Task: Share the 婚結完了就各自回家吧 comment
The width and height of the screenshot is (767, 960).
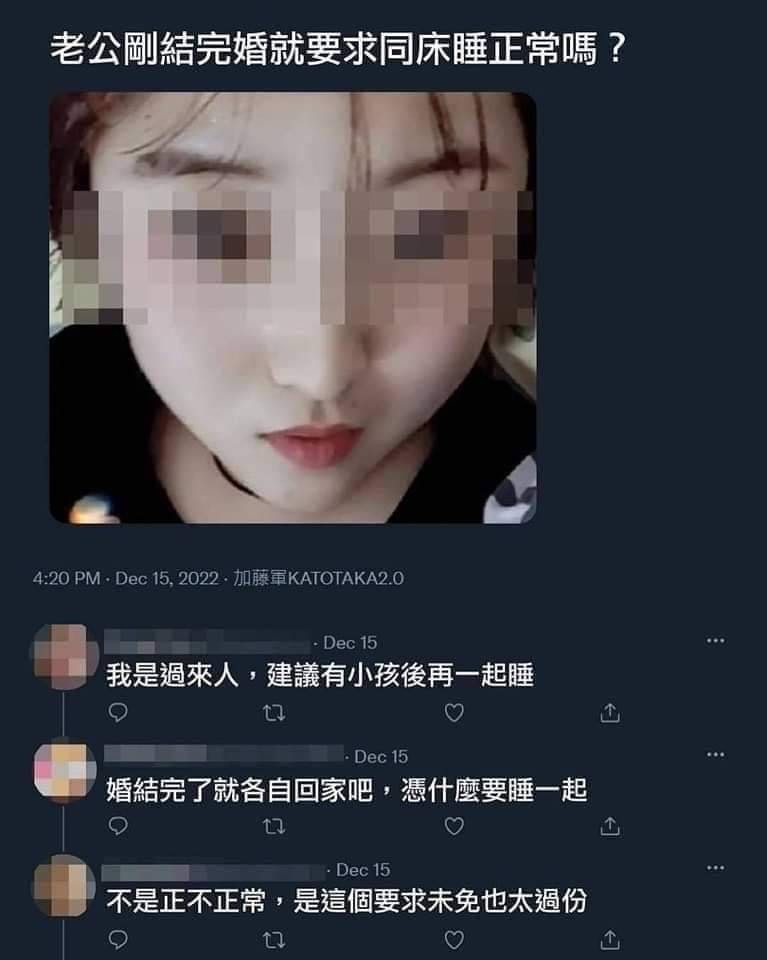Action: pos(611,827)
